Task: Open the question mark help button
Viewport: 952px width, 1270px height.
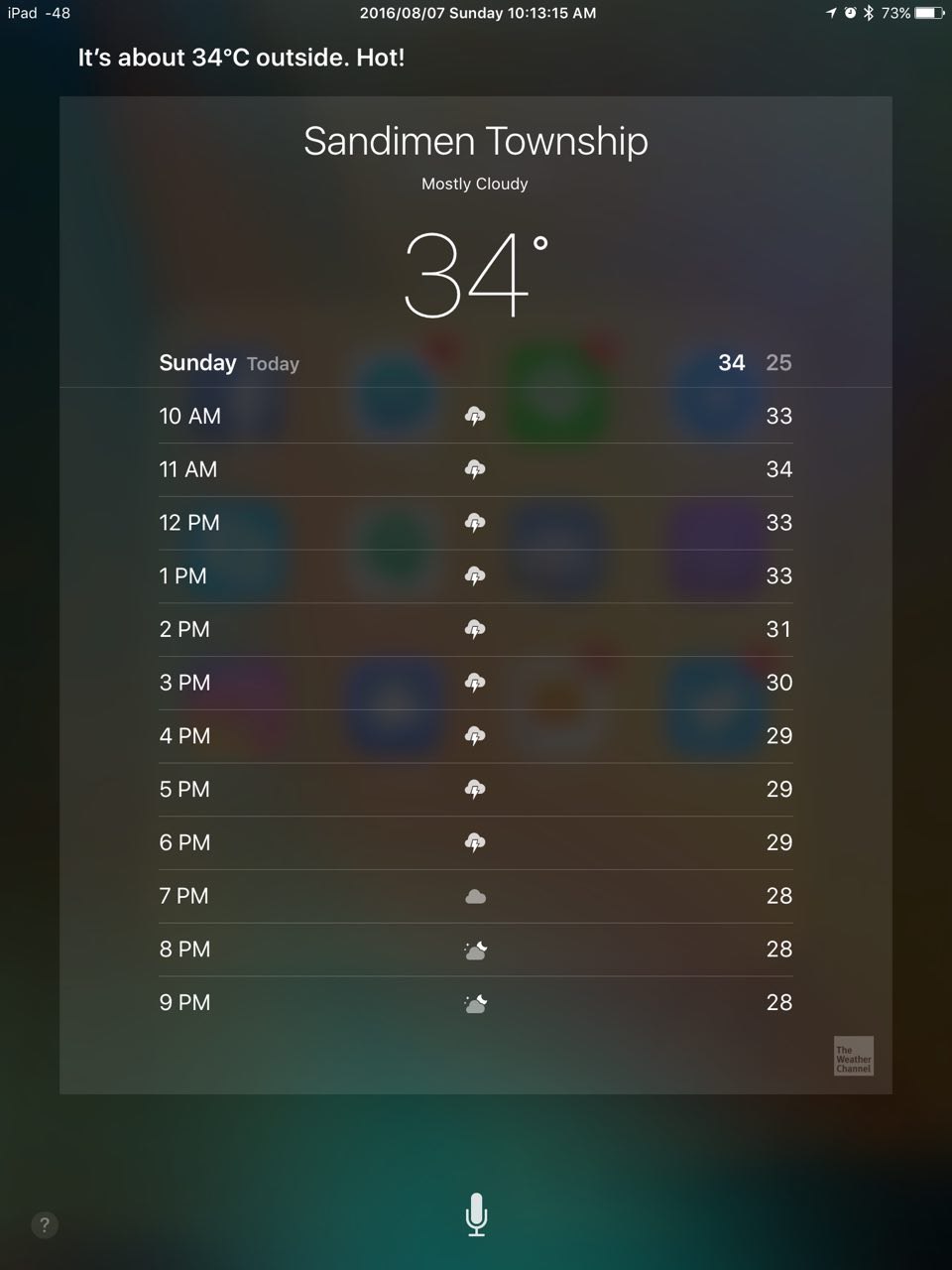Action: coord(44,1225)
